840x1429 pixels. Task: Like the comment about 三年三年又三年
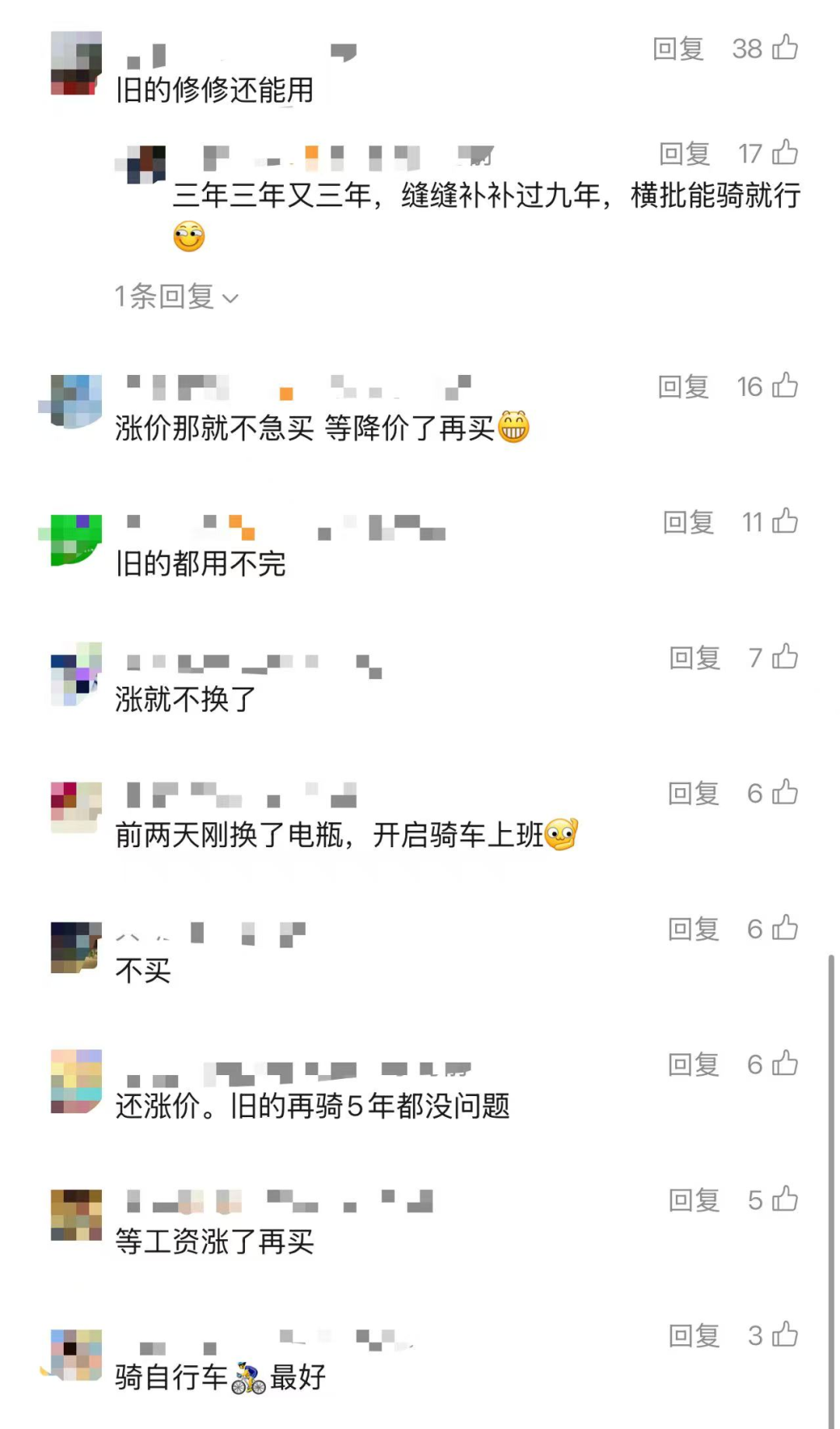(x=785, y=152)
